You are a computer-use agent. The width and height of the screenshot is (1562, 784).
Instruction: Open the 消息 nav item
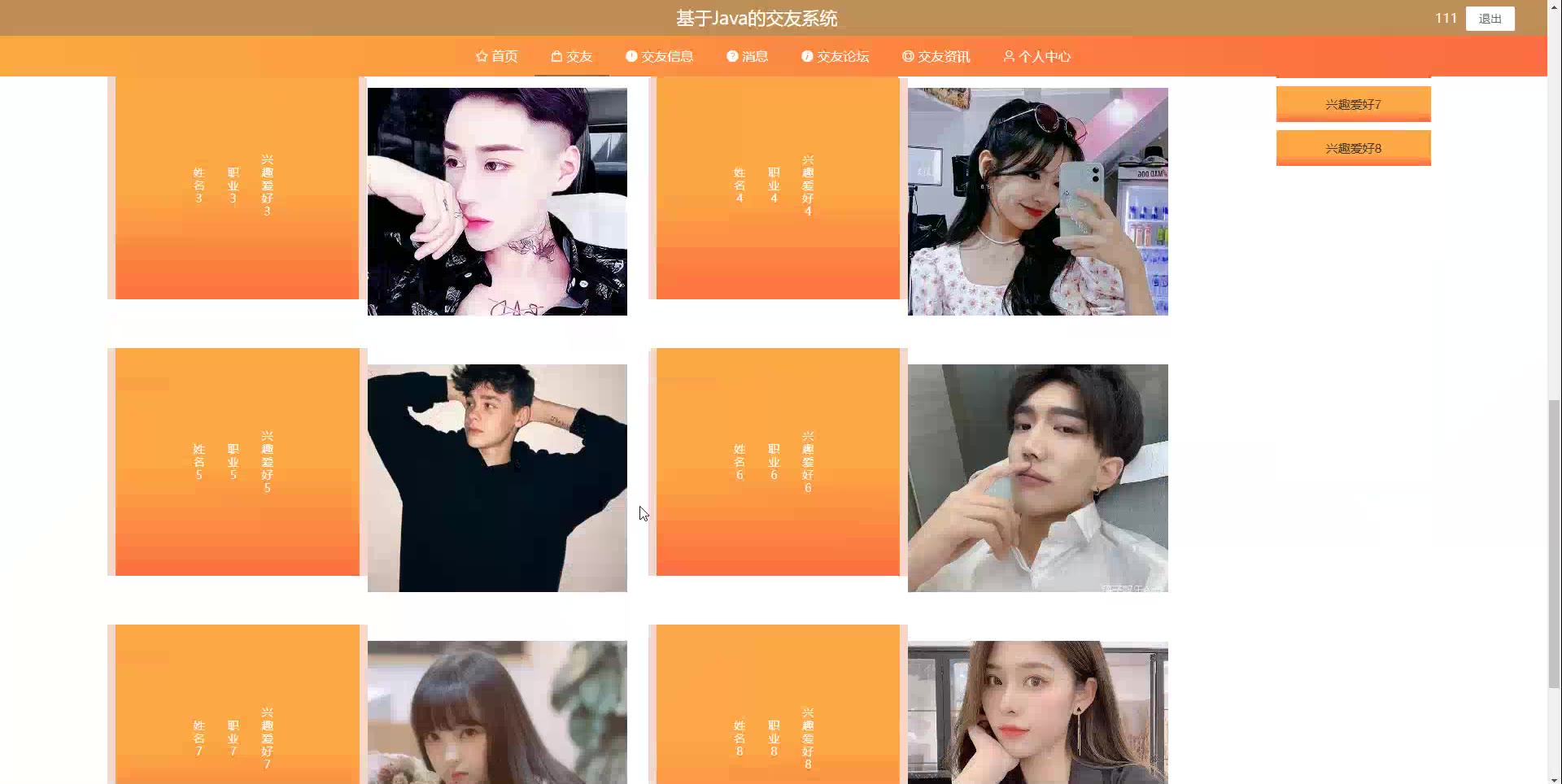(x=747, y=56)
